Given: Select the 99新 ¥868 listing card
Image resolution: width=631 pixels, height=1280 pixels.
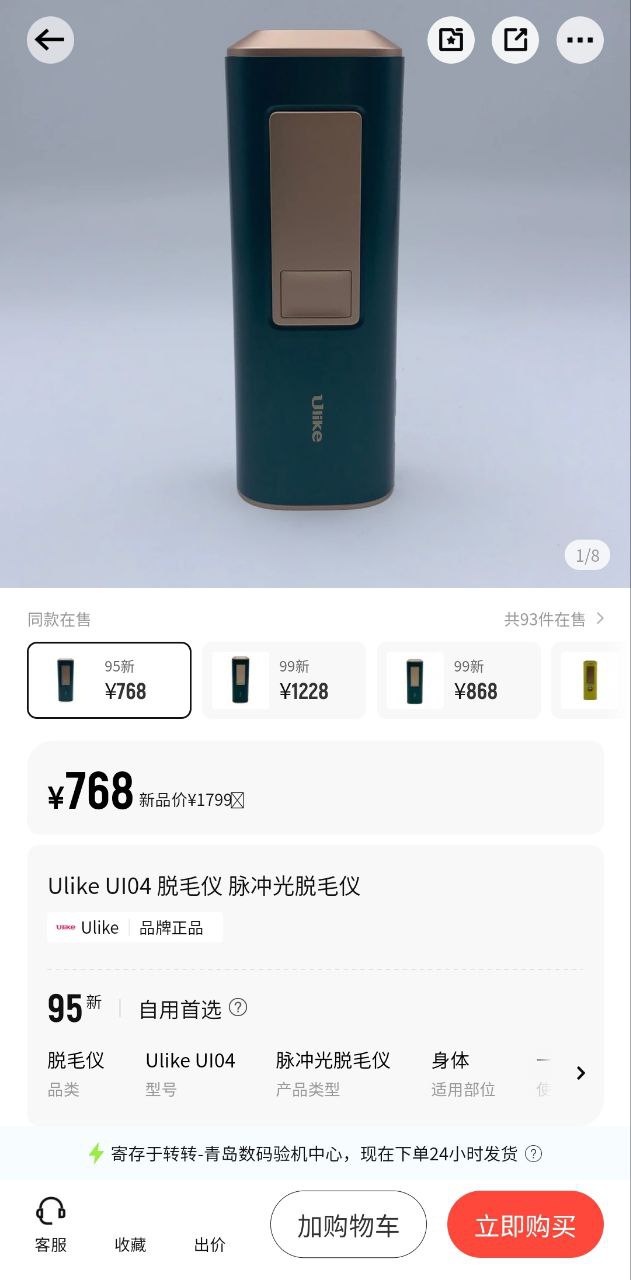Looking at the screenshot, I should click(x=459, y=680).
